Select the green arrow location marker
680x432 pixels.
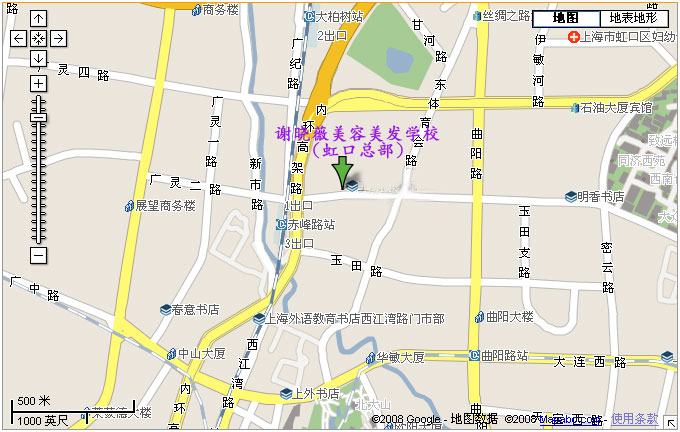pyautogui.click(x=344, y=171)
